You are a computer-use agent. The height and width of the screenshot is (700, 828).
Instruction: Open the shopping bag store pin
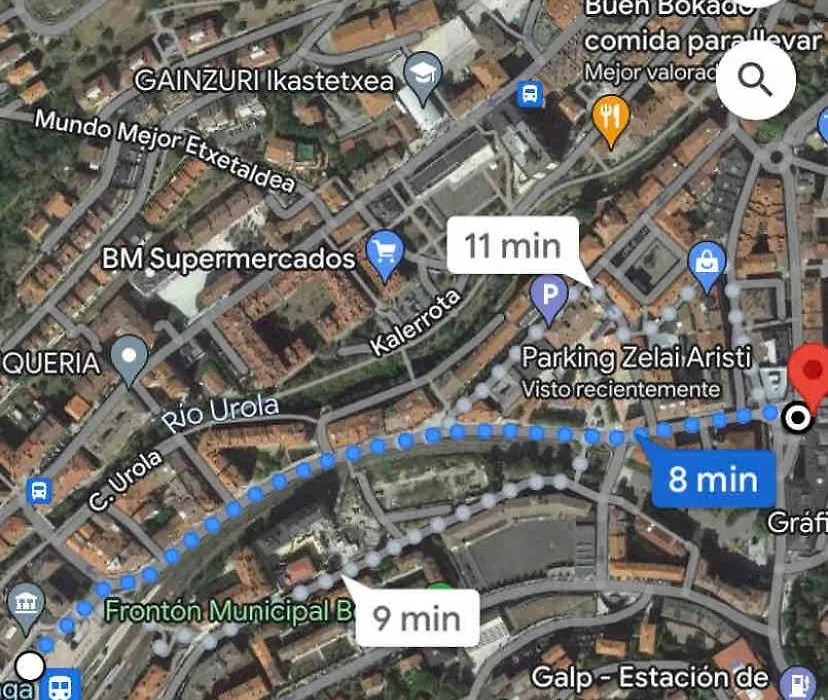click(x=708, y=266)
